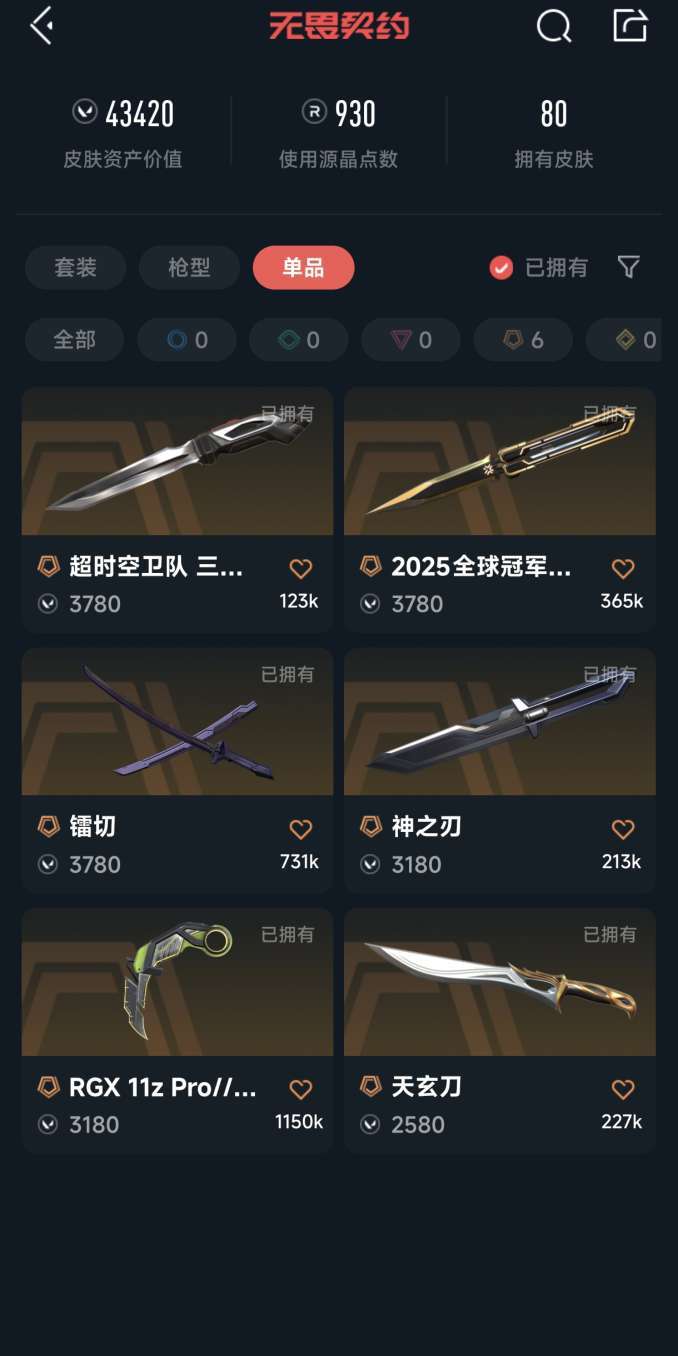The width and height of the screenshot is (678, 1356).
Task: Open the filter funnel icon
Action: click(628, 267)
